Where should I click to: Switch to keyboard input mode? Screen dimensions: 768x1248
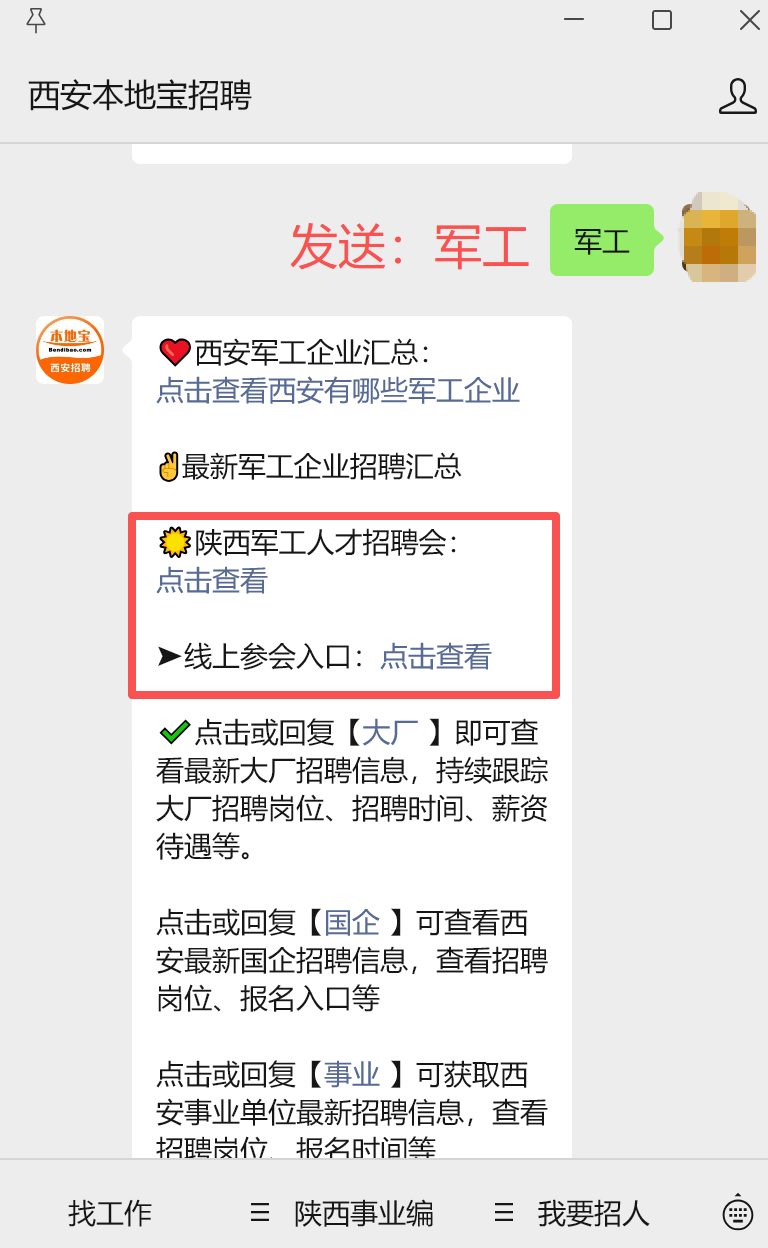737,1213
